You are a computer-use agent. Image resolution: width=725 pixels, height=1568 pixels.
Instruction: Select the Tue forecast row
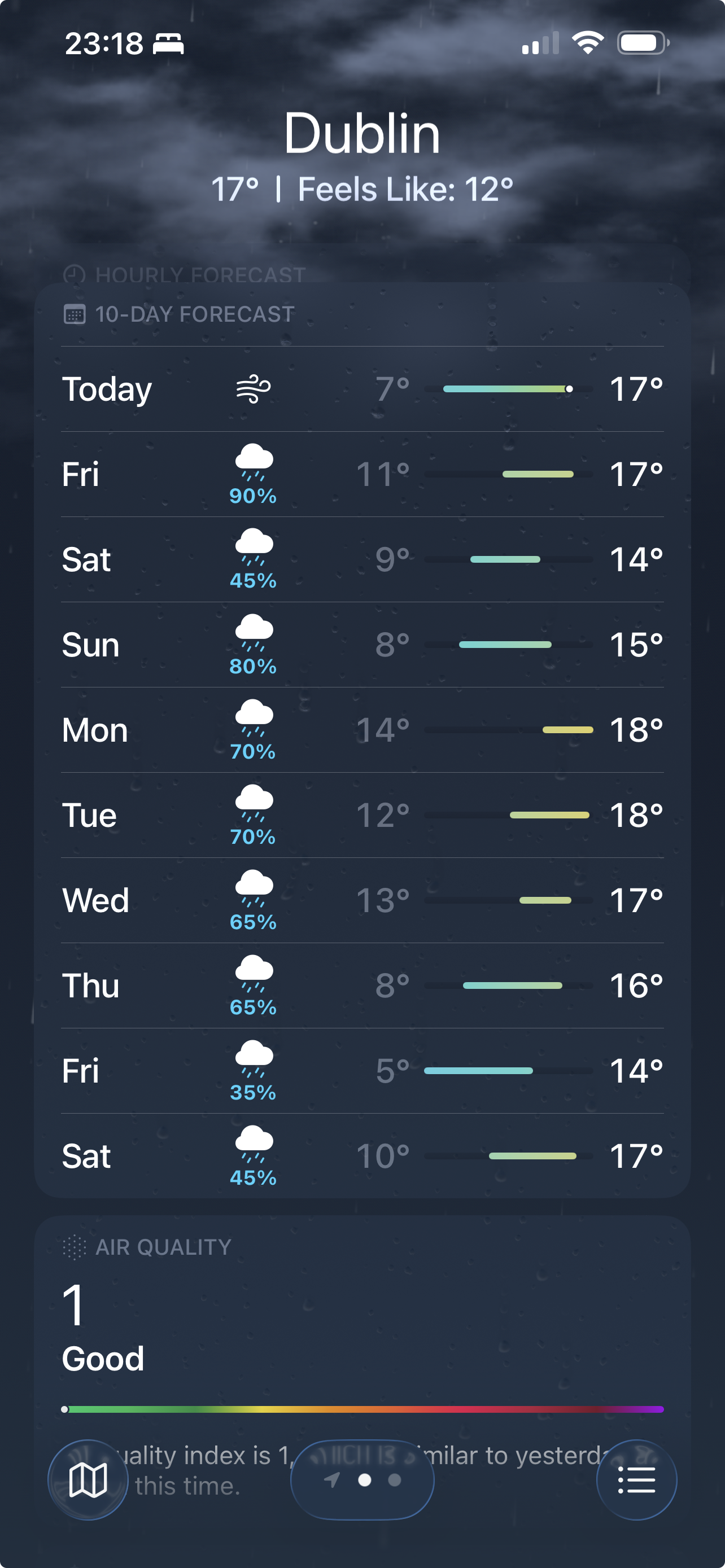tap(362, 815)
